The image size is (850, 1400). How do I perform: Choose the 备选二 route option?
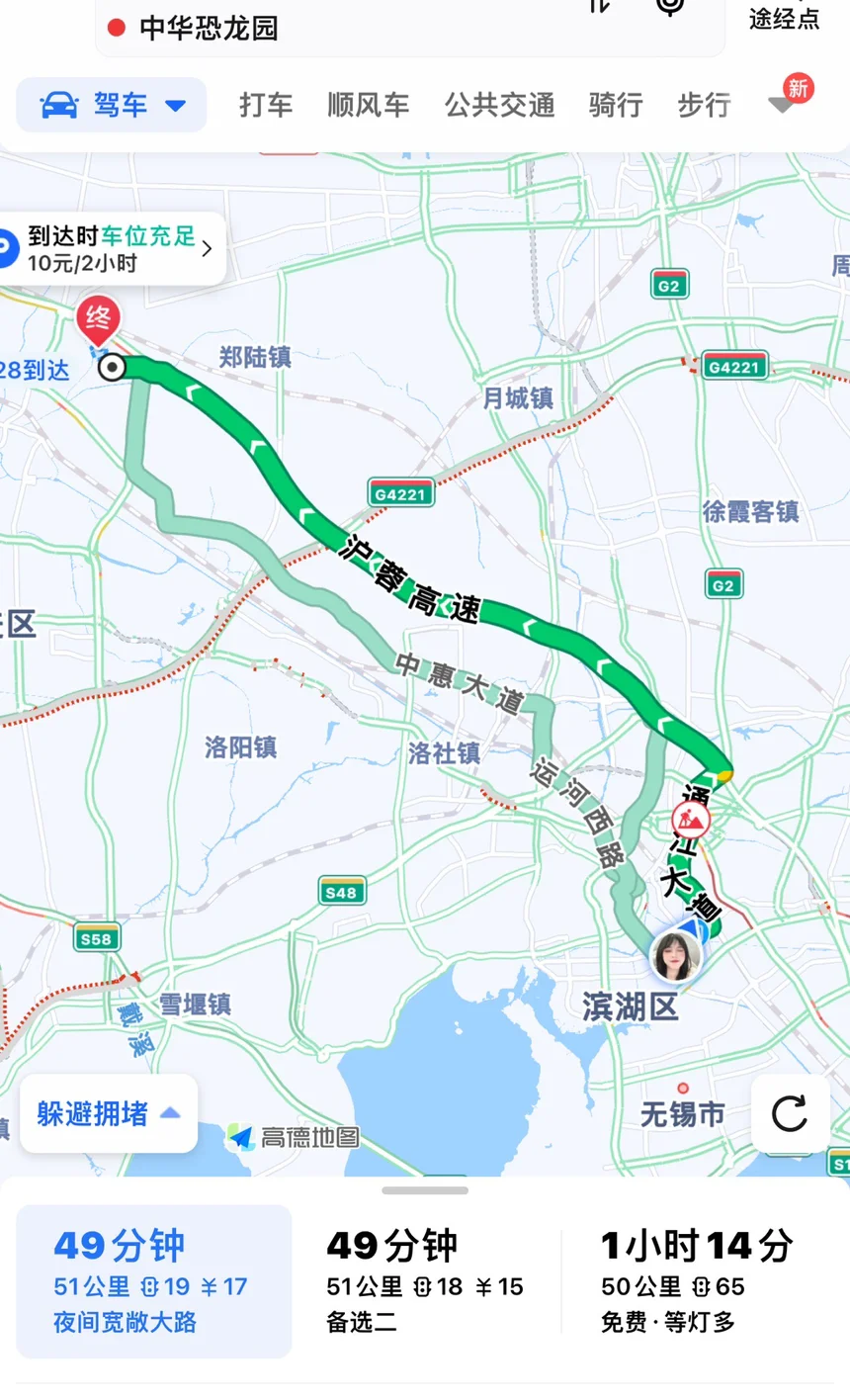(x=426, y=1281)
